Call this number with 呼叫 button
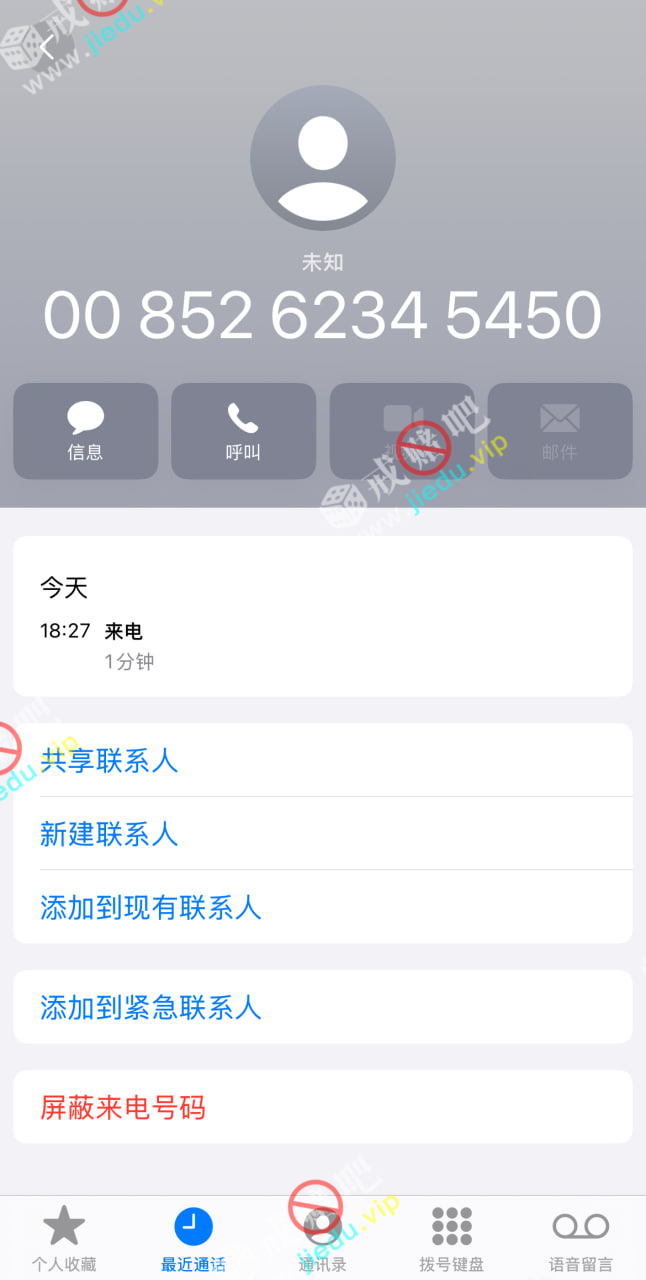Viewport: 646px width, 1280px height. (x=243, y=430)
